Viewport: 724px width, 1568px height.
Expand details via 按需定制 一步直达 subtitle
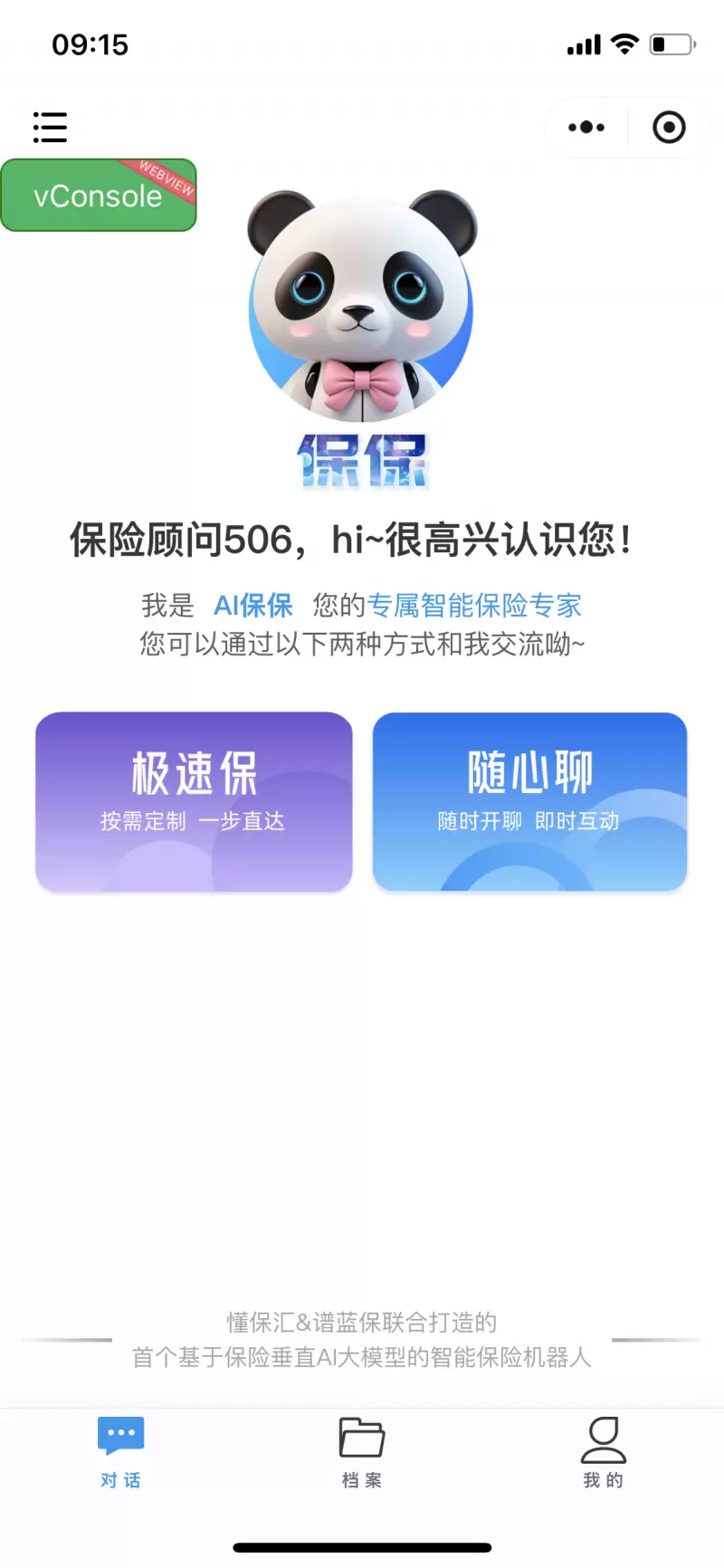pos(193,820)
